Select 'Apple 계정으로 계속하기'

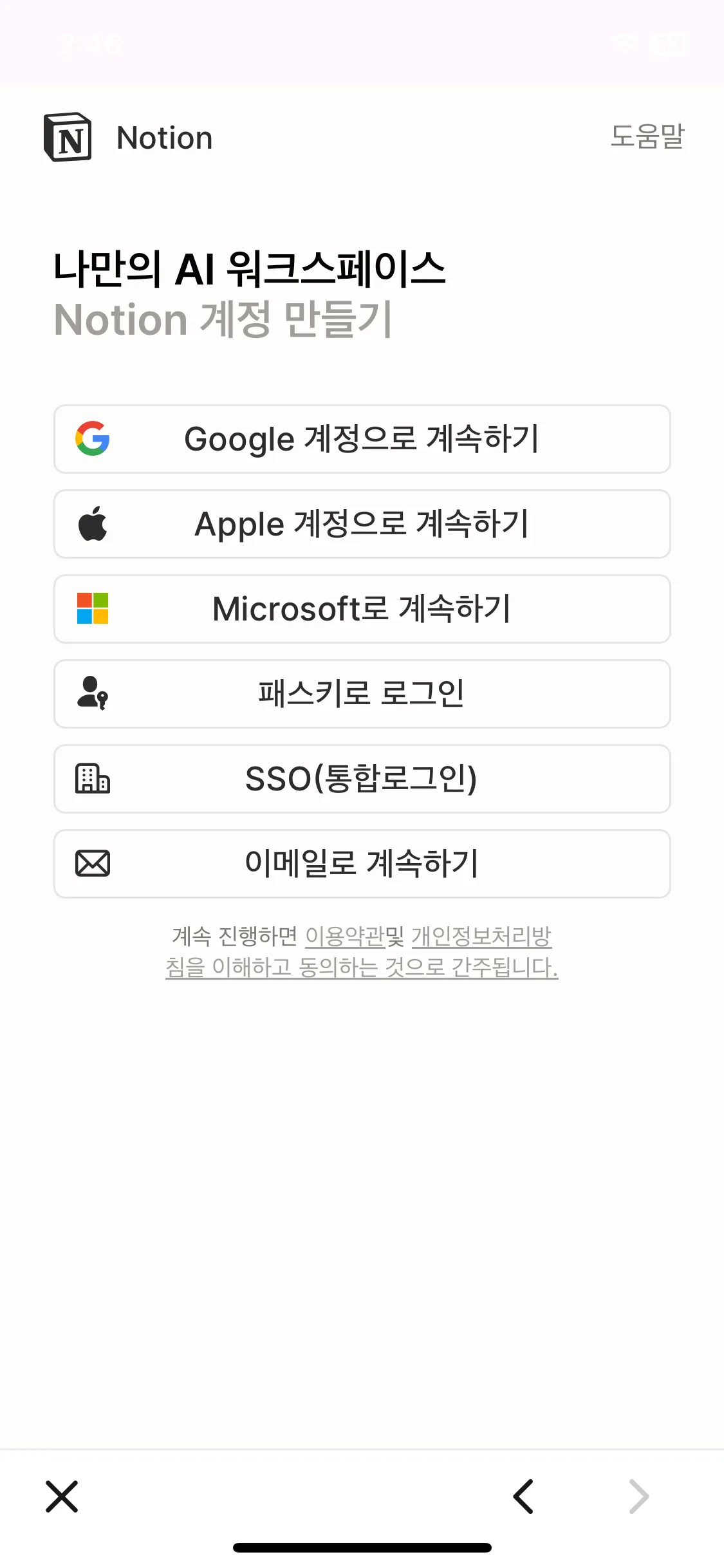tap(362, 523)
